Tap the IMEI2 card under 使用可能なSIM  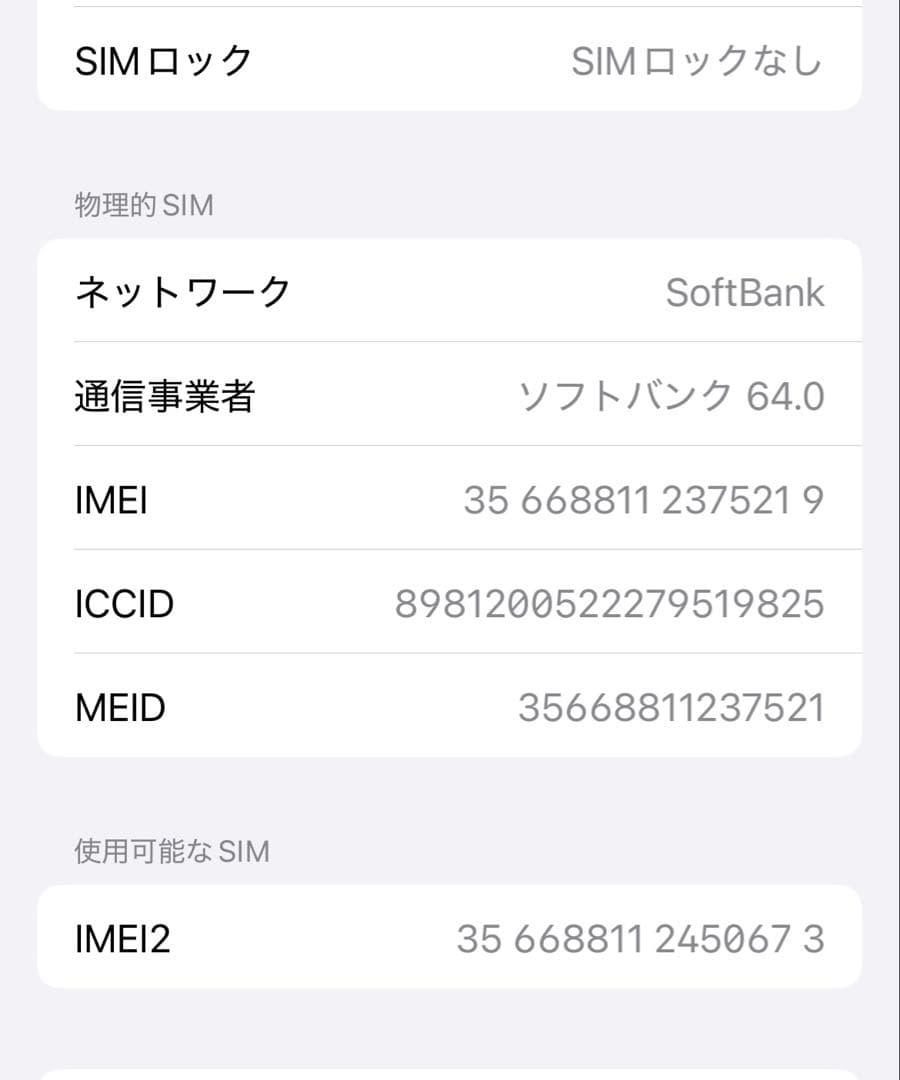(450, 938)
